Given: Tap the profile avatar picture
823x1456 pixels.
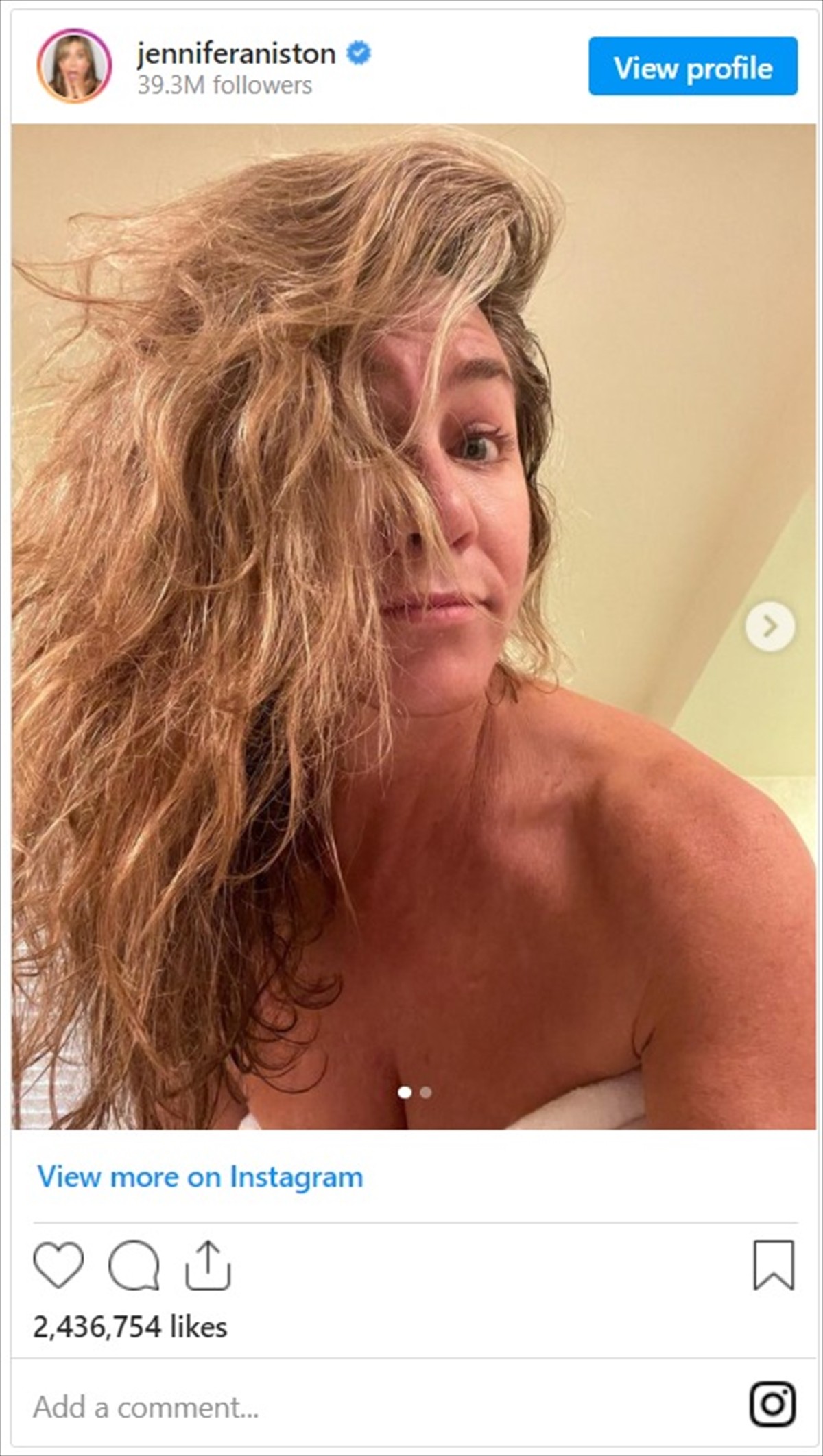Looking at the screenshot, I should pyautogui.click(x=74, y=66).
